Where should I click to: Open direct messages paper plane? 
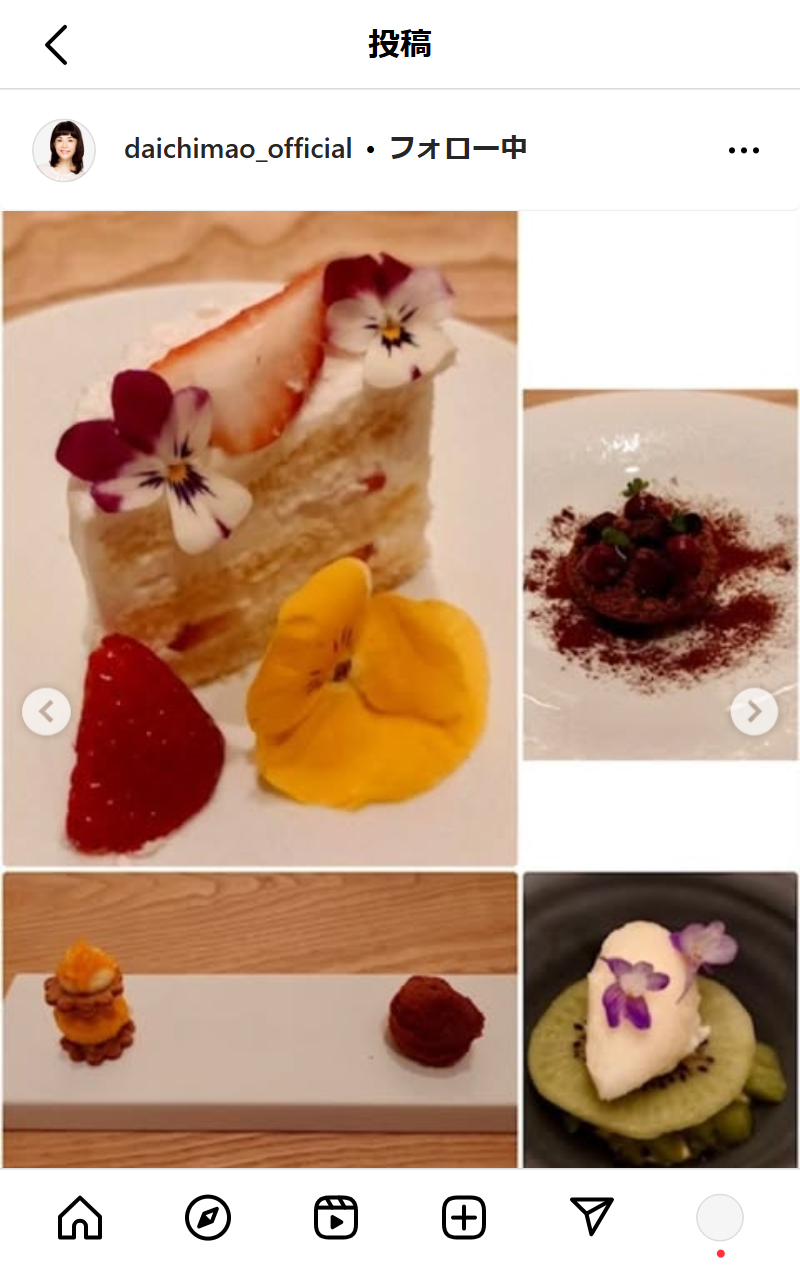(x=592, y=1216)
